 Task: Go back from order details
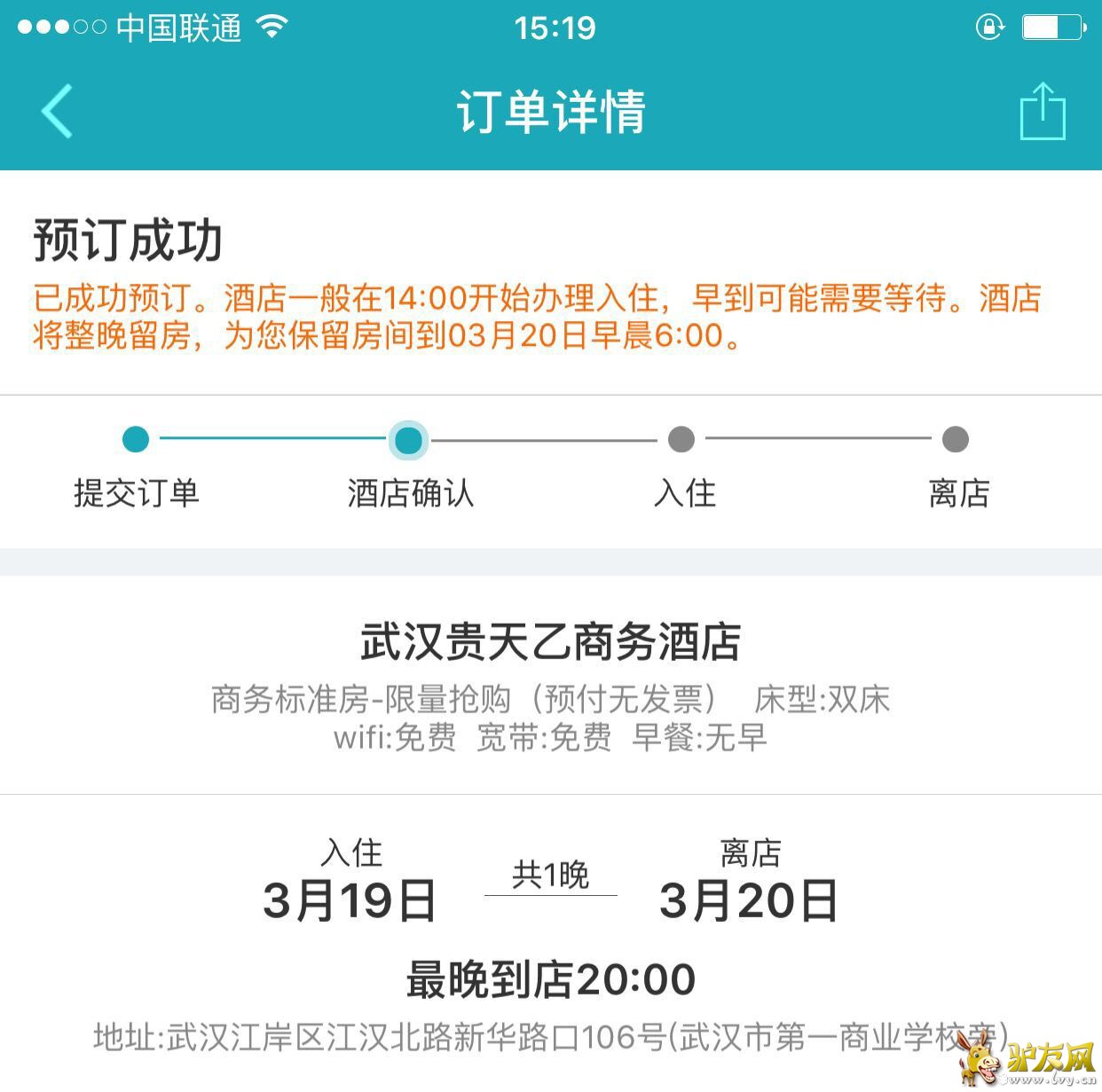point(57,111)
